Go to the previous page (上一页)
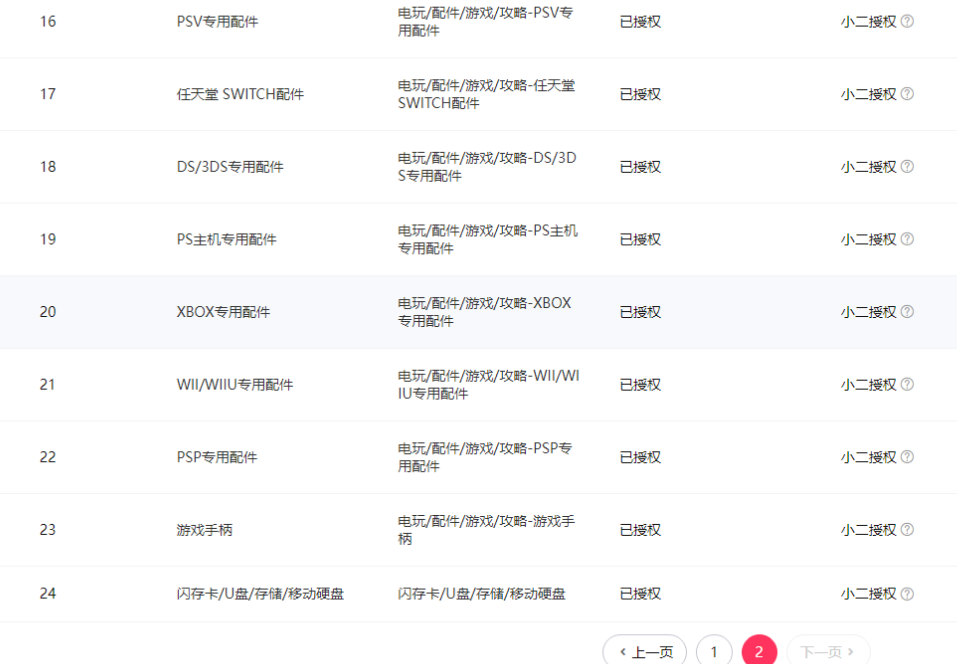This screenshot has height=664, width=957. 645,652
